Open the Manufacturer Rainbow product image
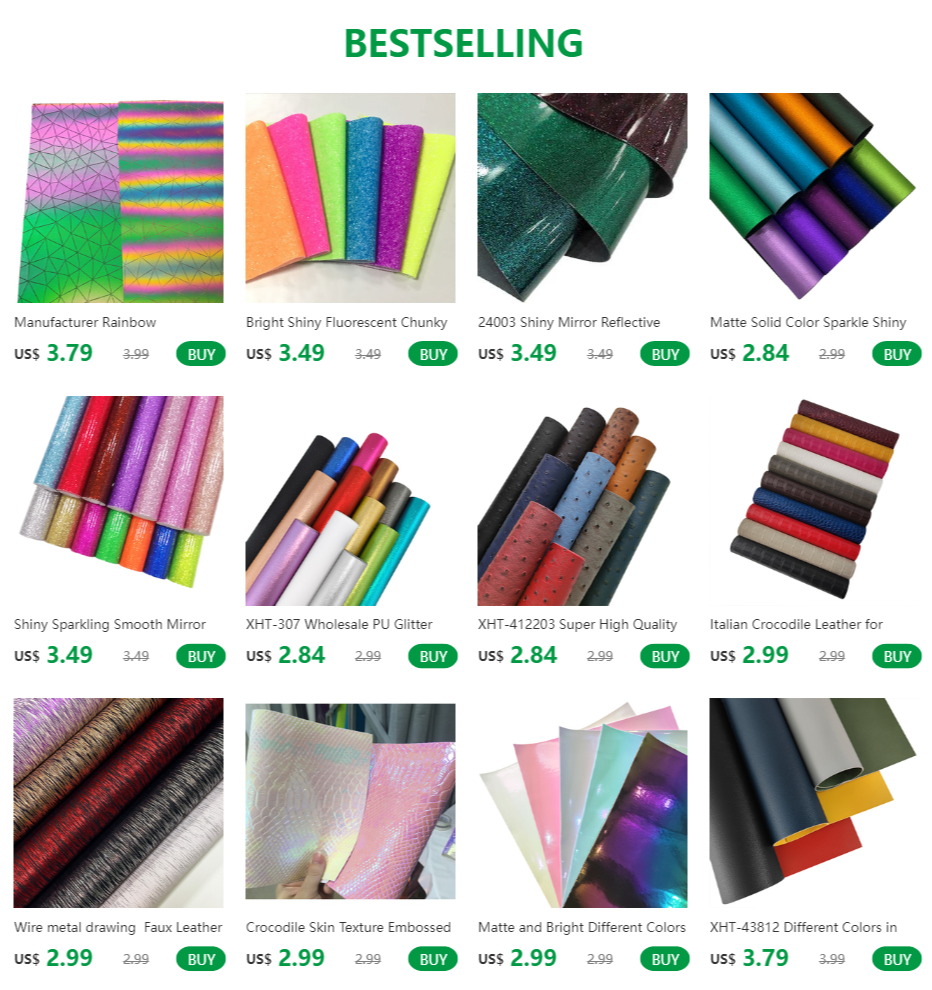The width and height of the screenshot is (932, 990). pos(118,198)
